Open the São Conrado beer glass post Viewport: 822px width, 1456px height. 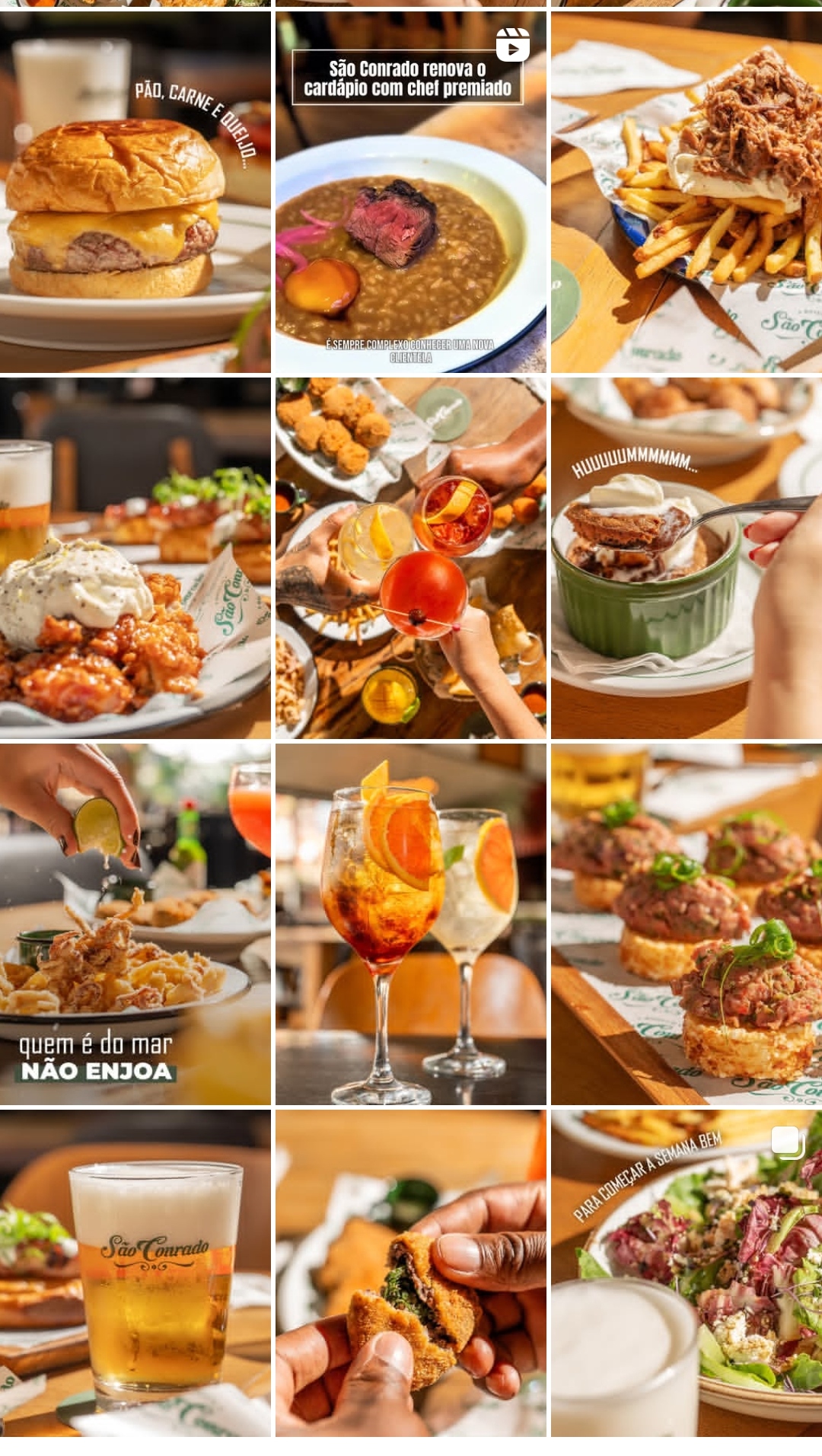pos(135,1273)
